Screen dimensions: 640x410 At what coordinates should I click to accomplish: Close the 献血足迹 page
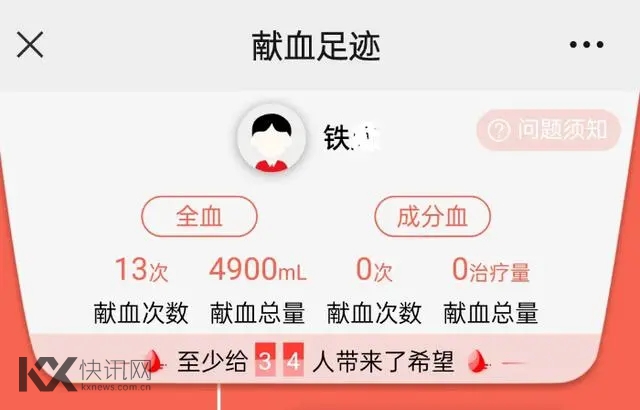pyautogui.click(x=31, y=44)
